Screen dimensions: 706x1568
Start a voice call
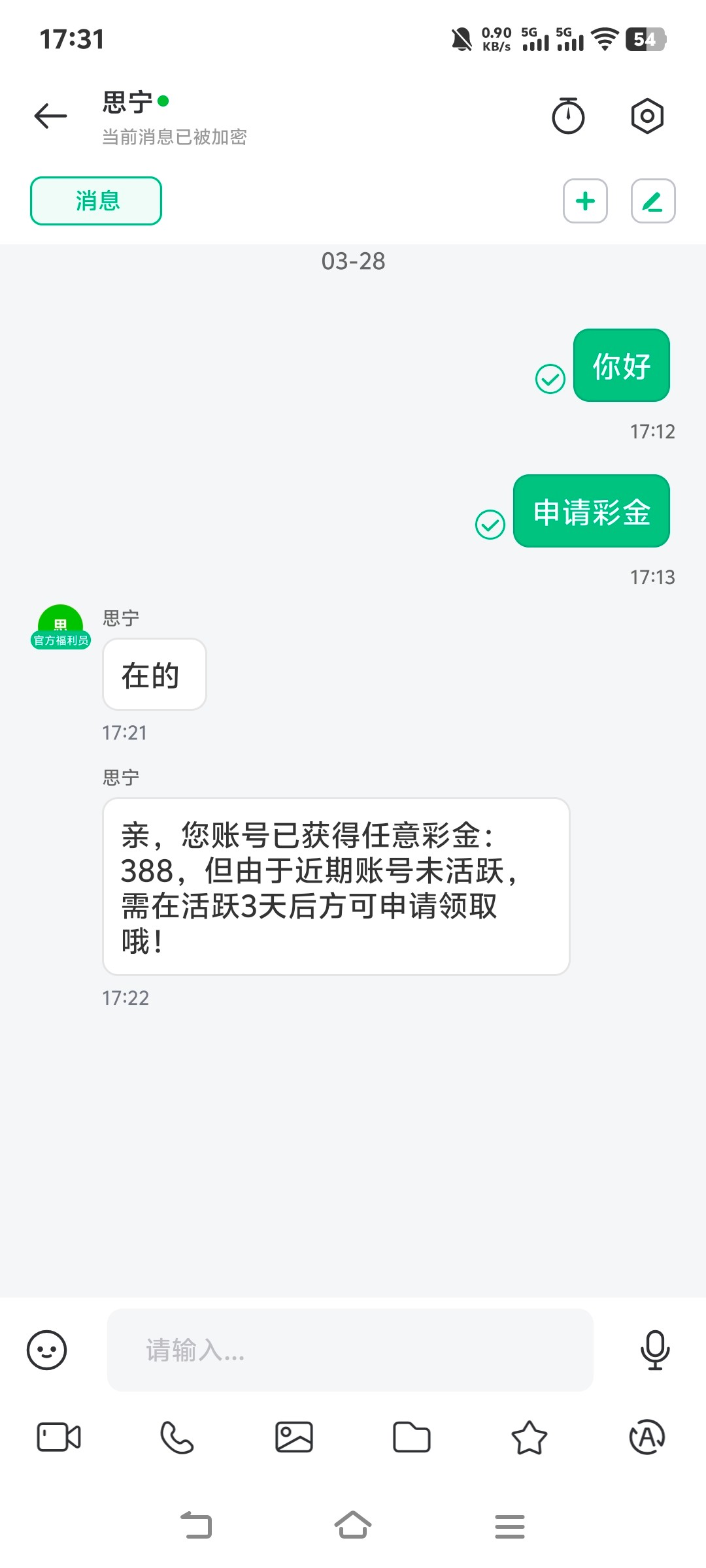click(x=176, y=1437)
